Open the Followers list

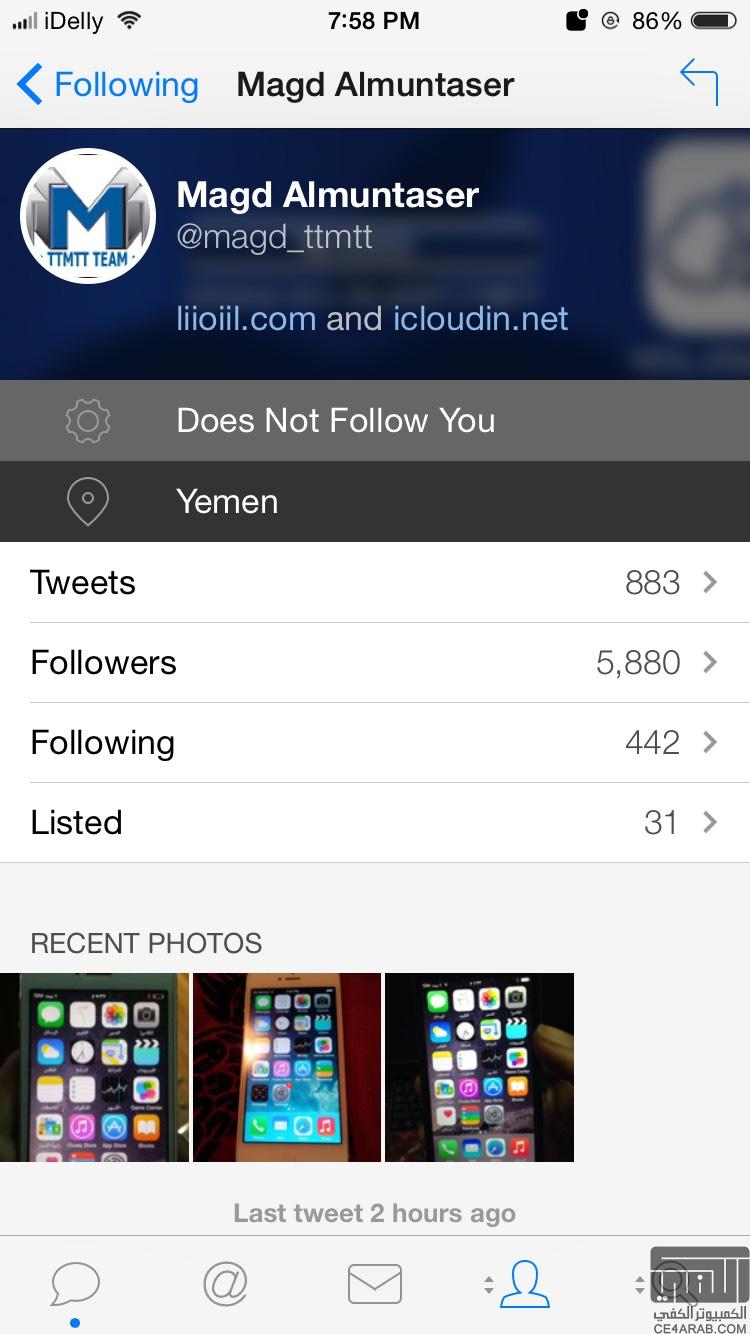coord(375,663)
